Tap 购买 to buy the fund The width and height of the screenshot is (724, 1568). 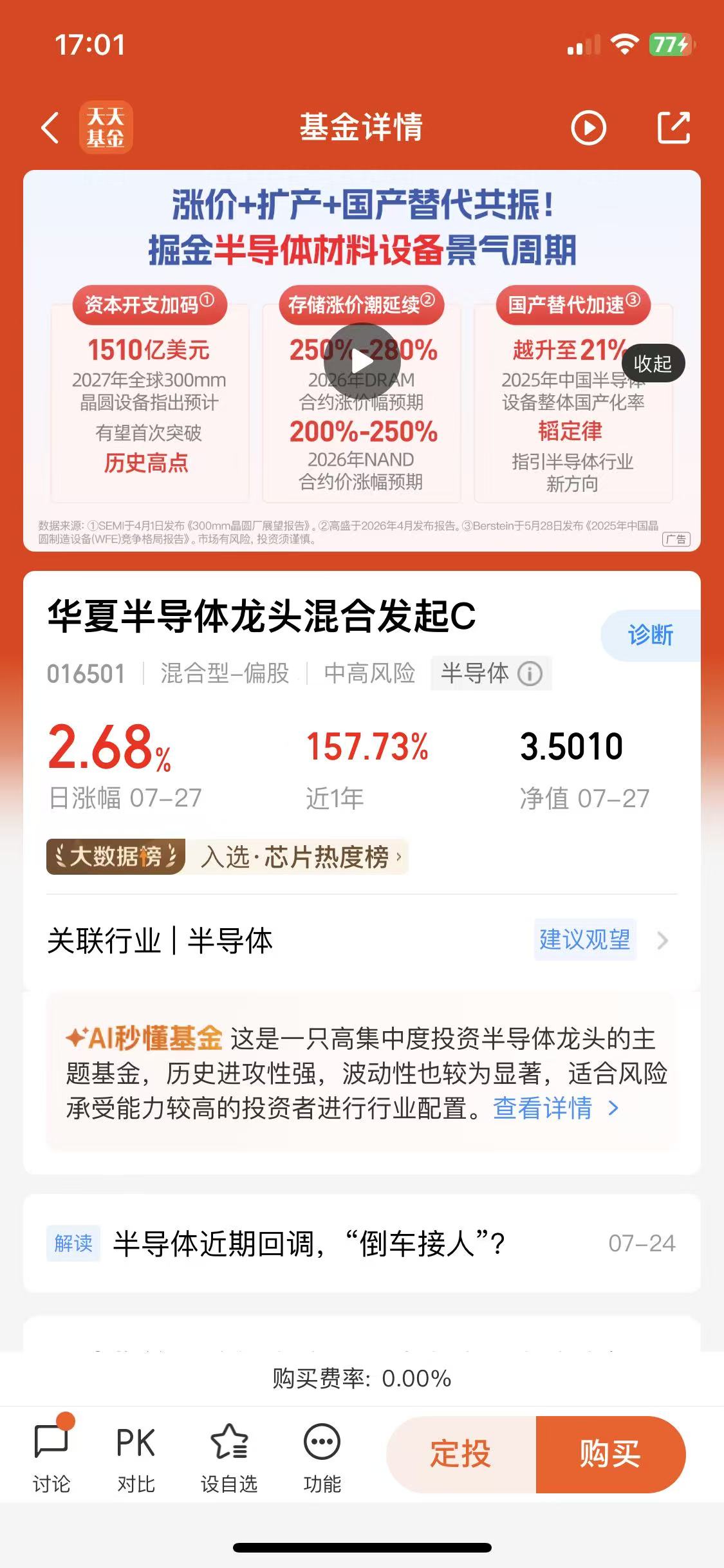(x=611, y=1455)
